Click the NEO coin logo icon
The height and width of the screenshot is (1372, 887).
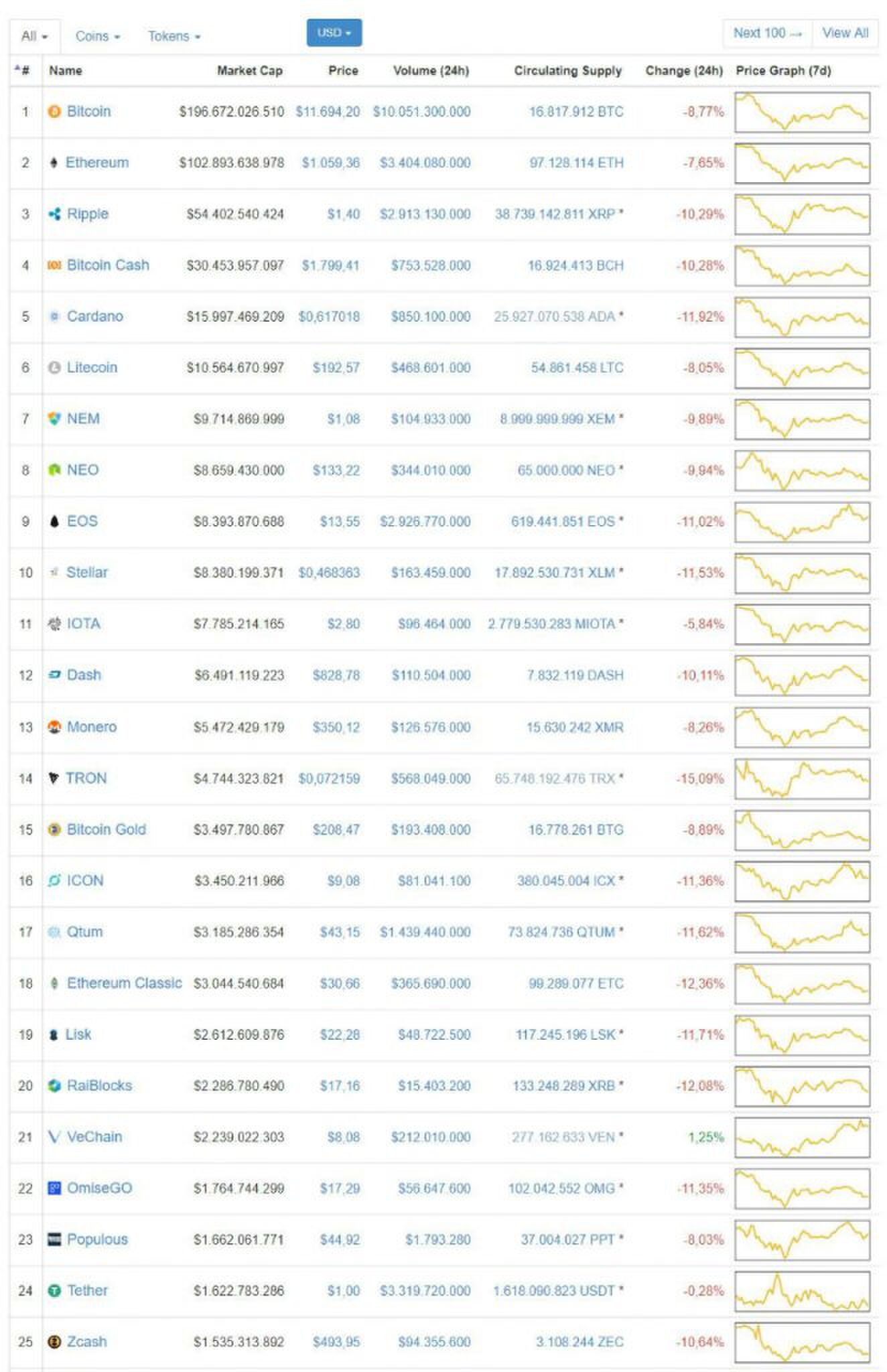[x=54, y=470]
